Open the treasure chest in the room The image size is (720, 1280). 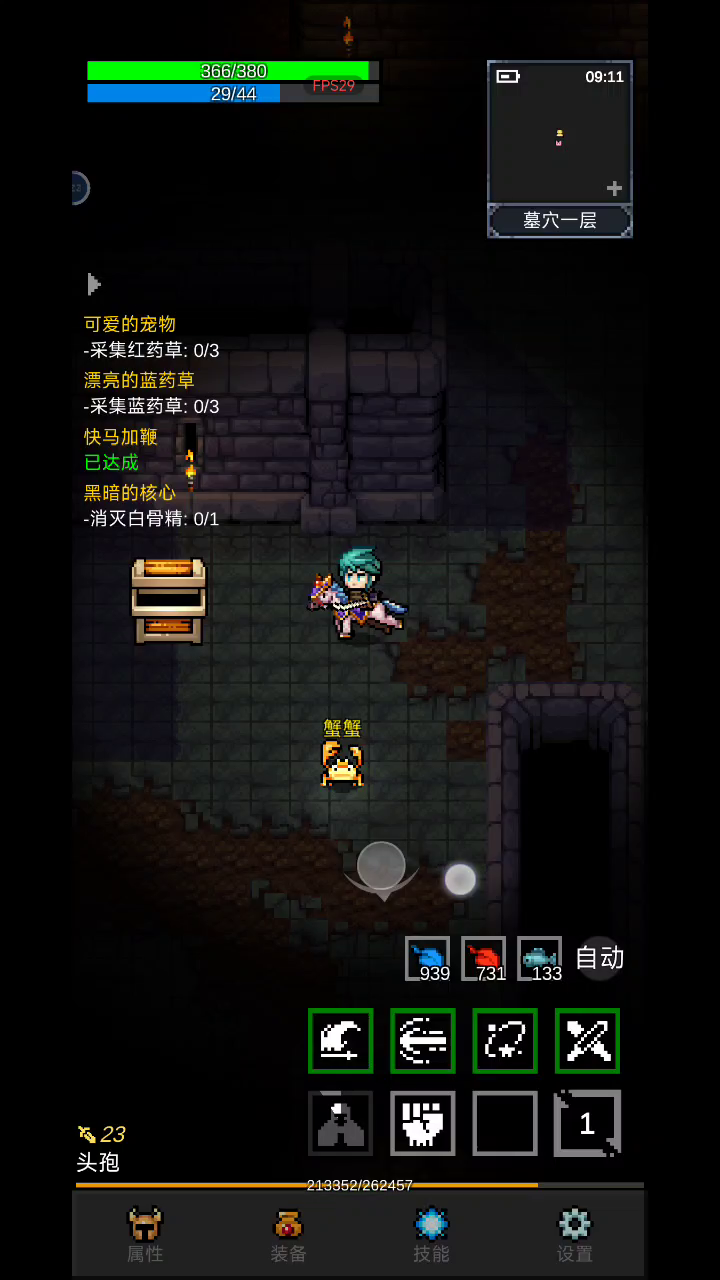click(168, 601)
